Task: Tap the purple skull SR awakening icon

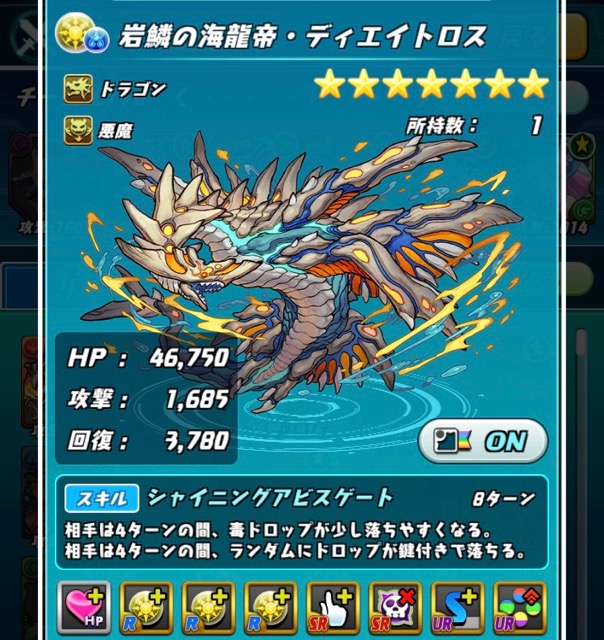Action: tap(395, 608)
